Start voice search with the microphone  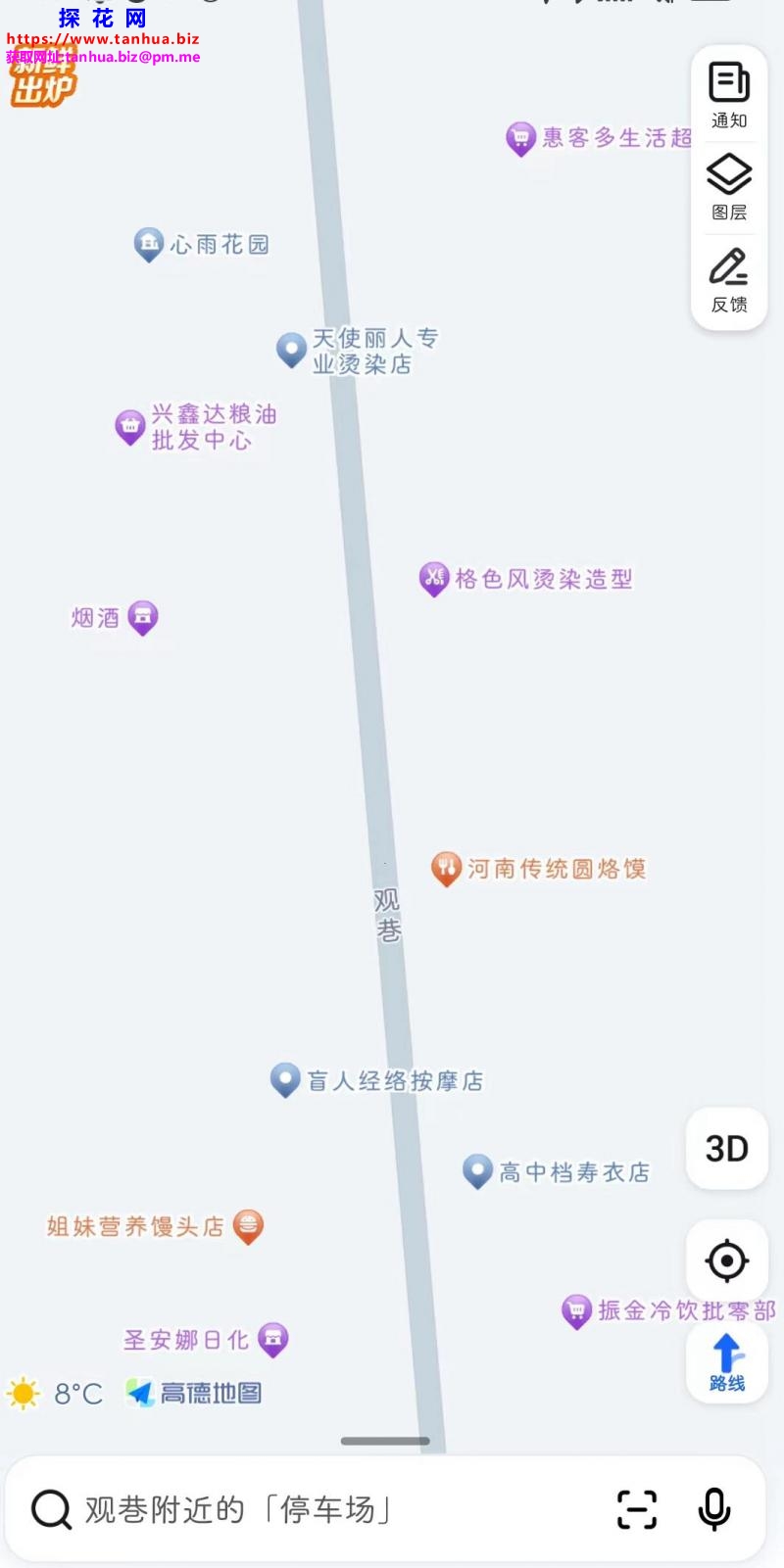click(714, 1509)
